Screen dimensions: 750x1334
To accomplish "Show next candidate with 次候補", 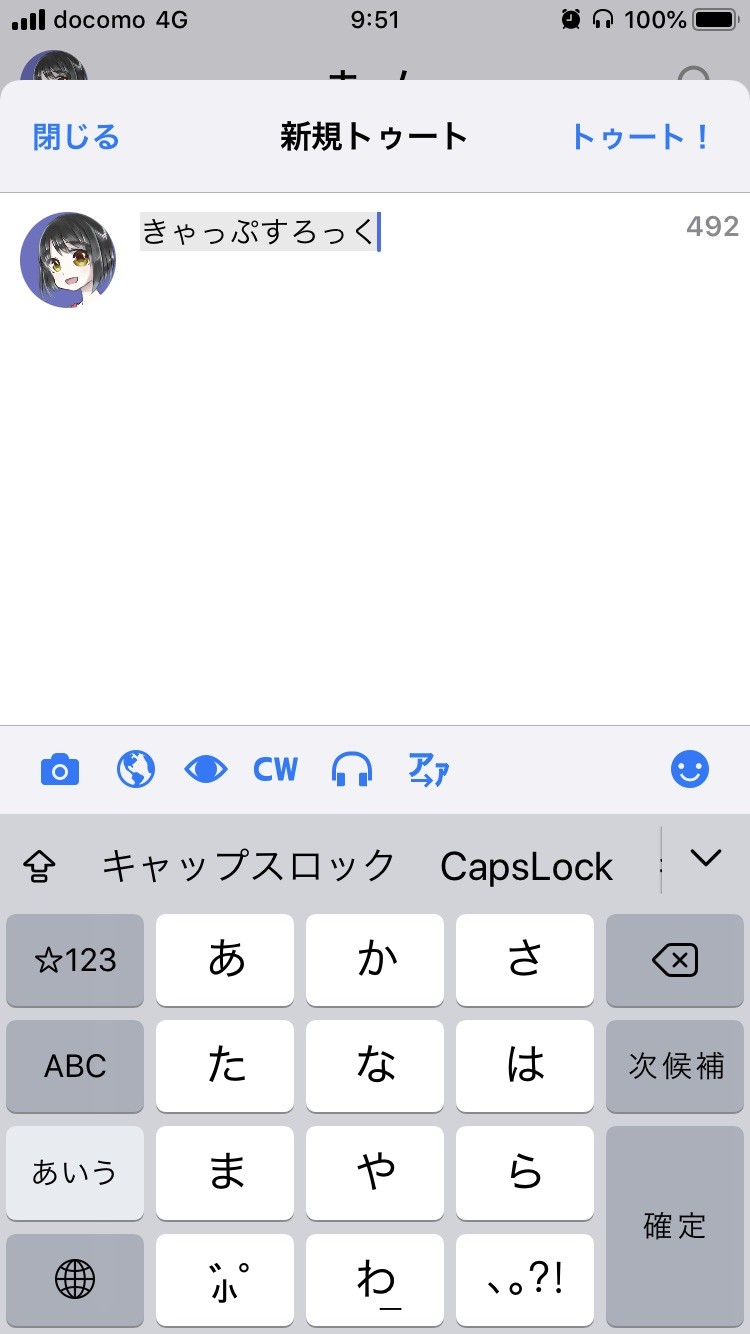I will coord(675,1066).
